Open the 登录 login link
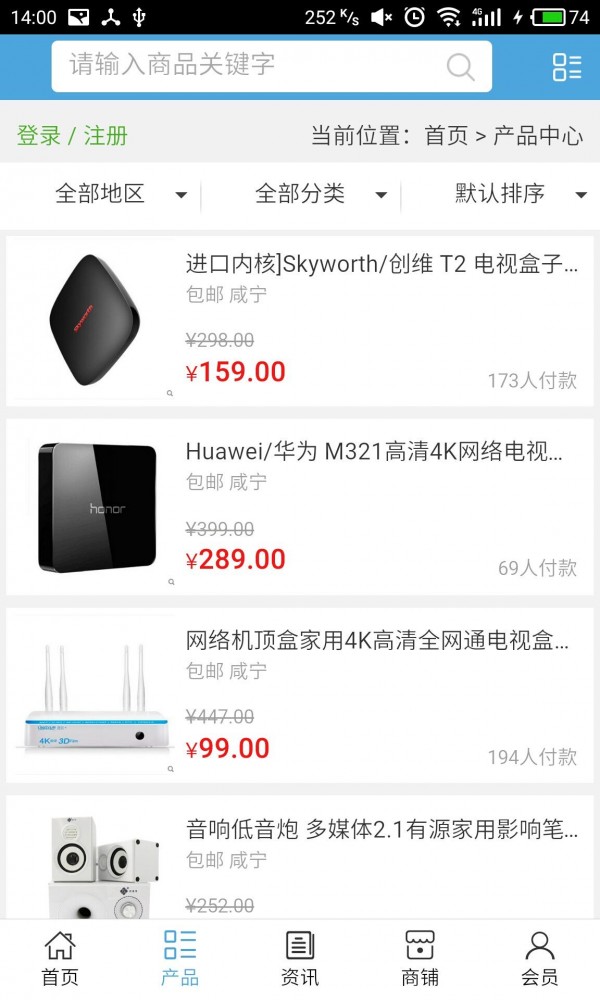Screen dimensions: 600x1000 pos(39,136)
